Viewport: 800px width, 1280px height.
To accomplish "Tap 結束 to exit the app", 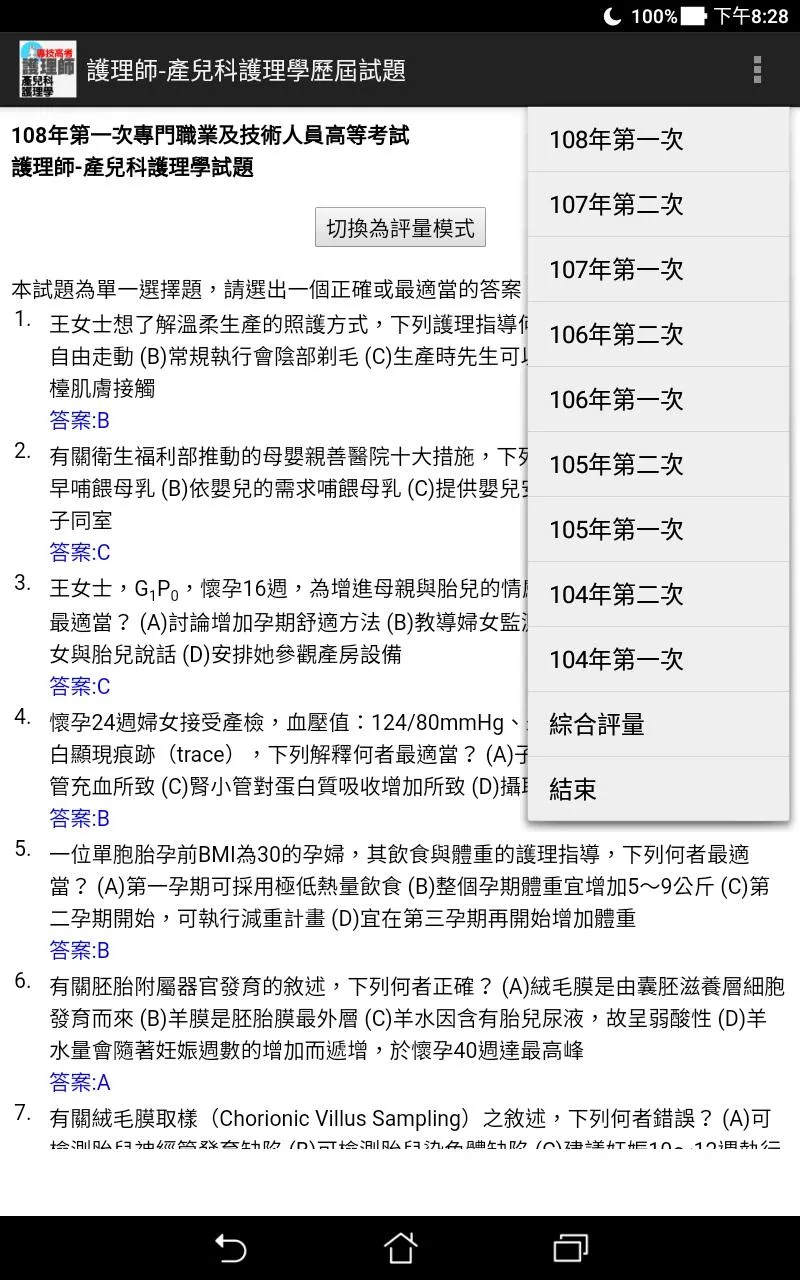I will point(658,790).
